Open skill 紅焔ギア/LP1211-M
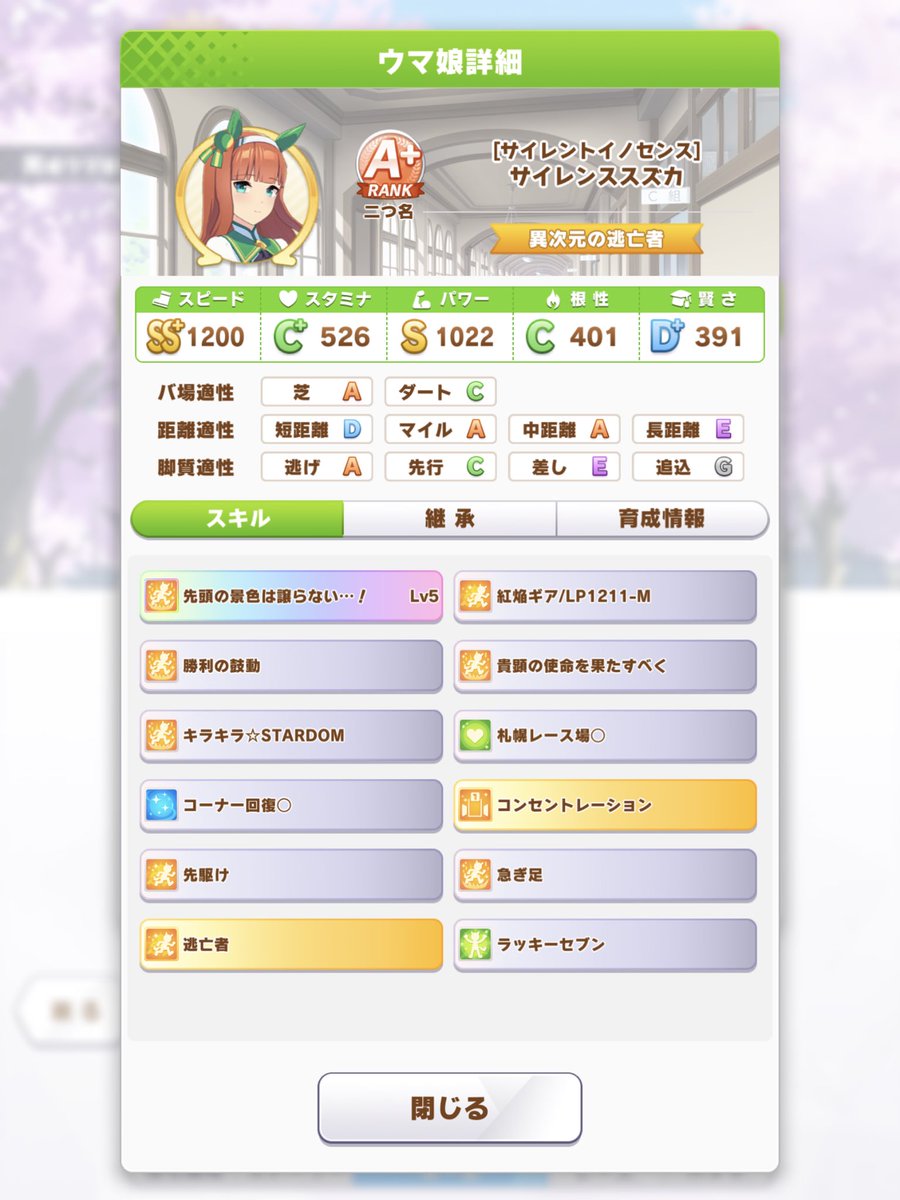This screenshot has height=1200, width=900. [605, 596]
